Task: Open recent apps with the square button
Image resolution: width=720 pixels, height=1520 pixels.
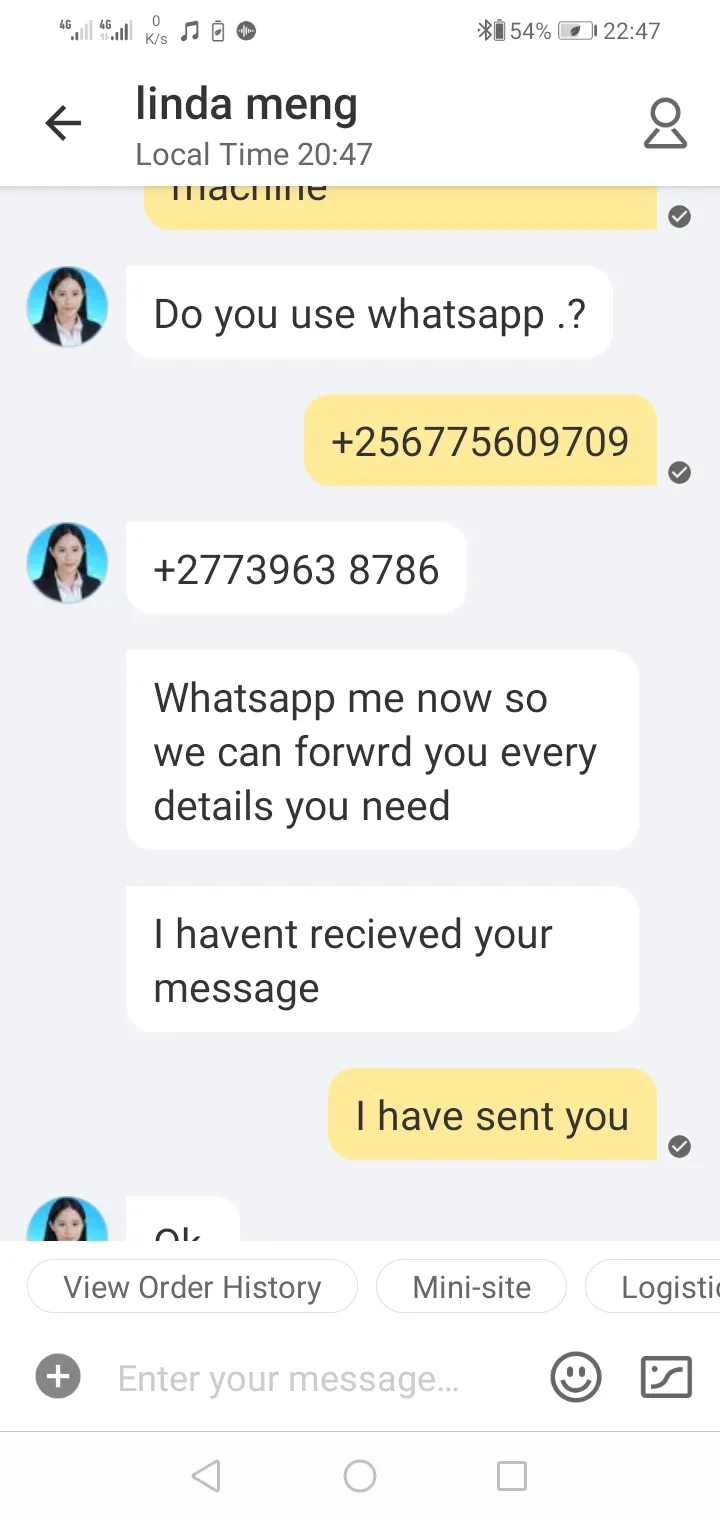Action: [x=512, y=1475]
